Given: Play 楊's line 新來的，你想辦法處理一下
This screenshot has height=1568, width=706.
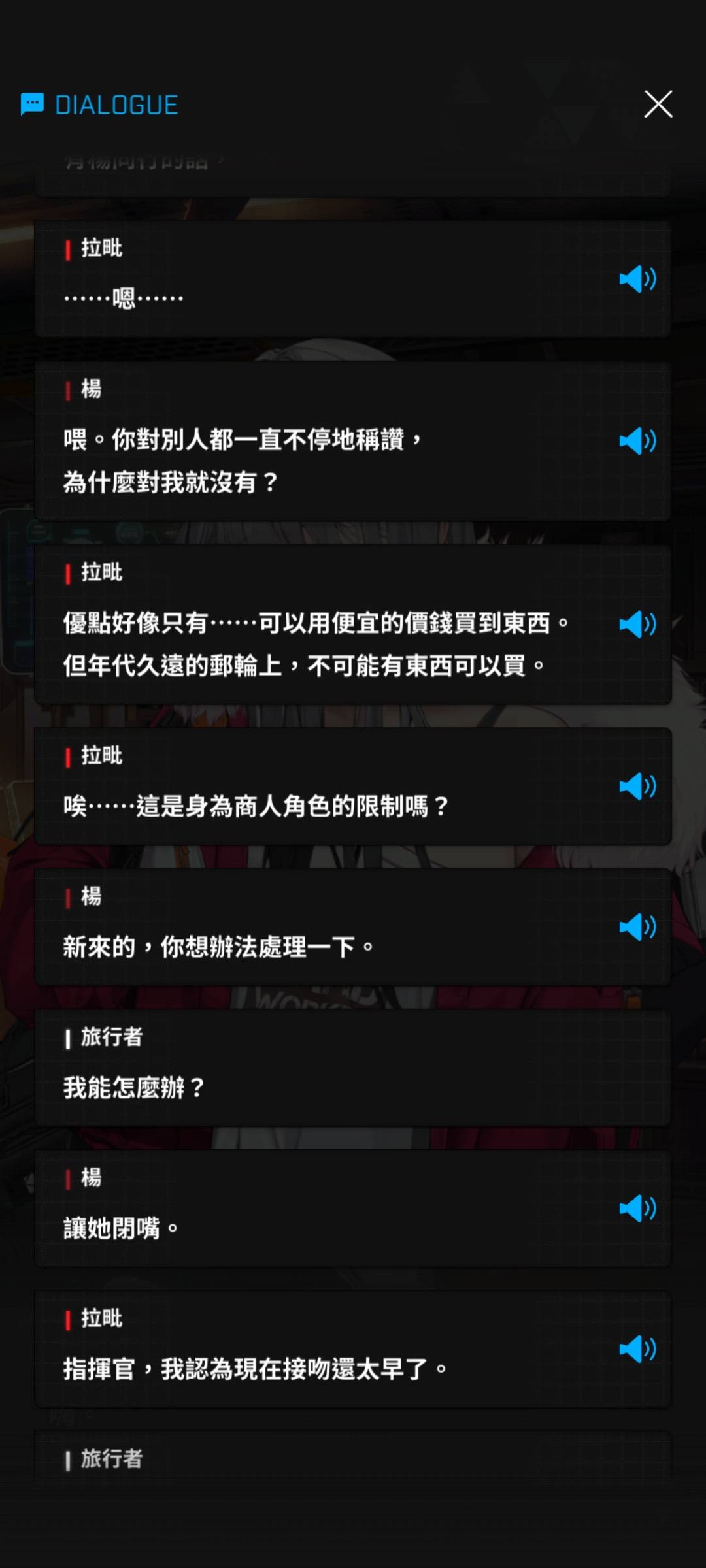Looking at the screenshot, I should pos(637,926).
